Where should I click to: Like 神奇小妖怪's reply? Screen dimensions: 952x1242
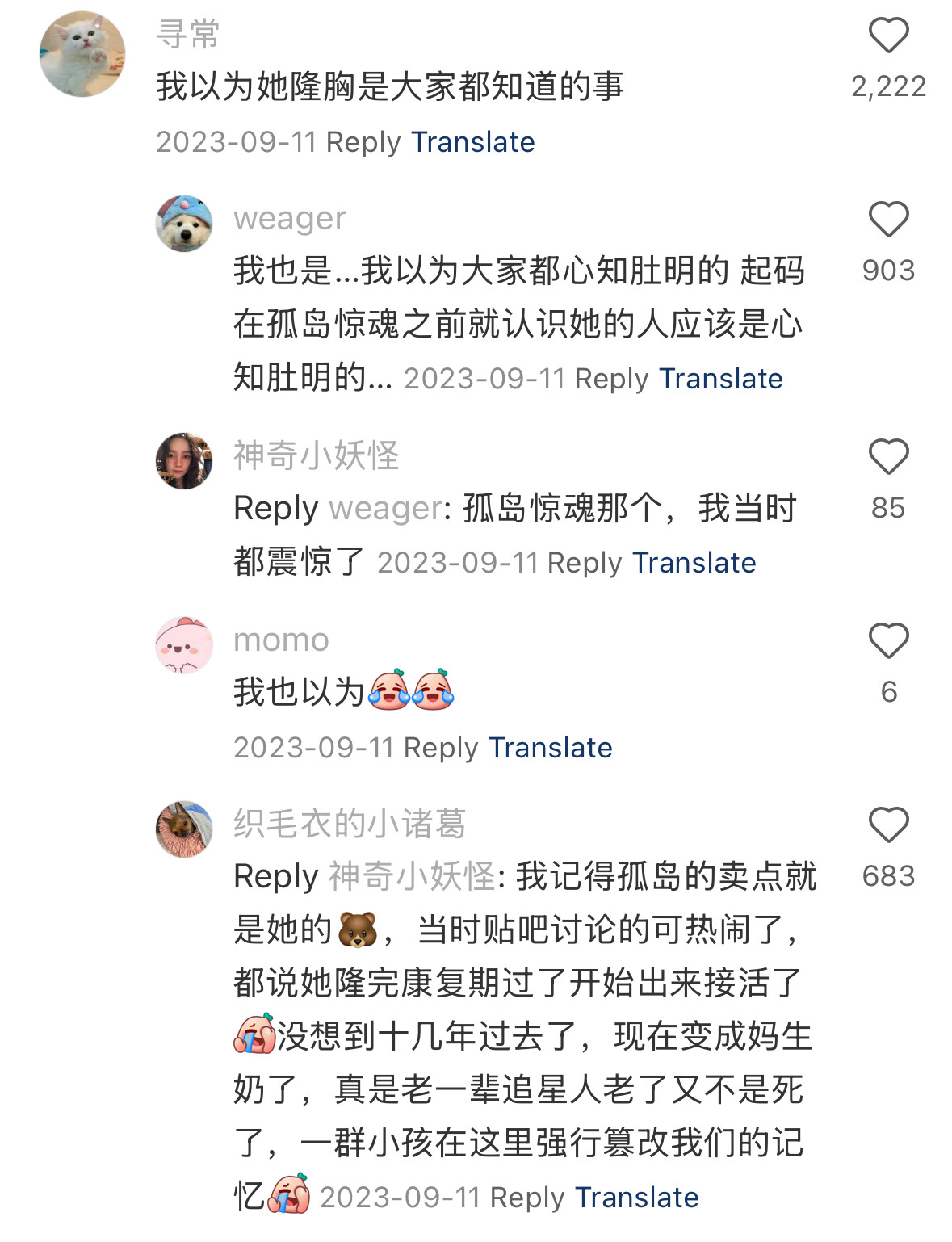[888, 457]
